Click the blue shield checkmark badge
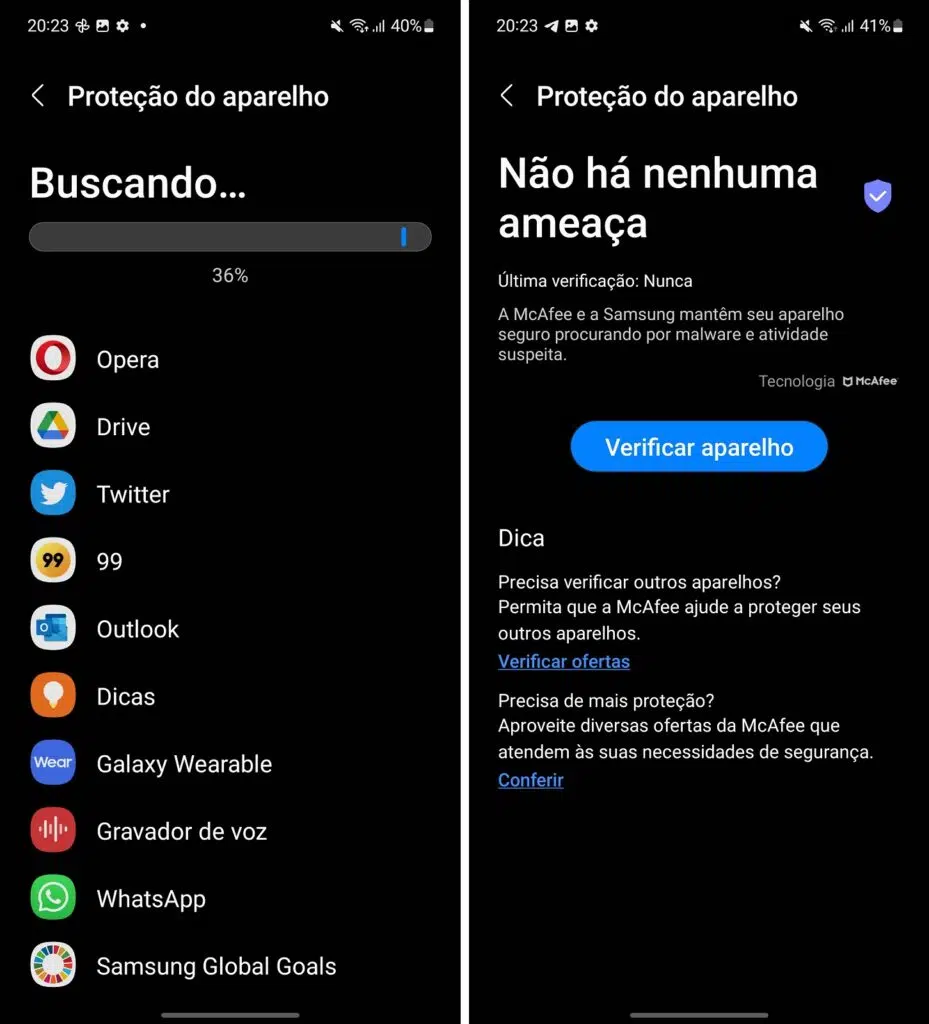The width and height of the screenshot is (929, 1024). pyautogui.click(x=877, y=196)
